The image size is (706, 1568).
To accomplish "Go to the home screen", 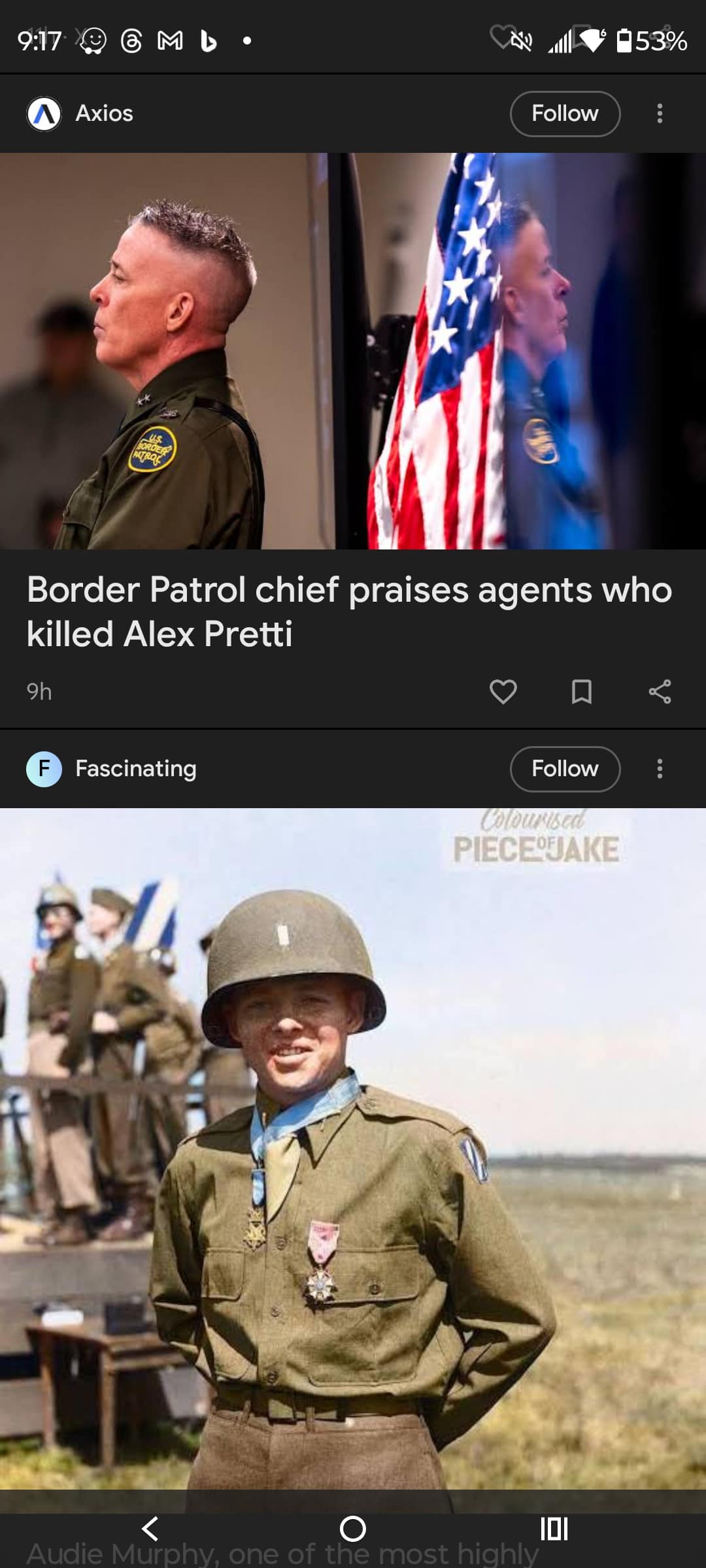I will pos(353,1529).
